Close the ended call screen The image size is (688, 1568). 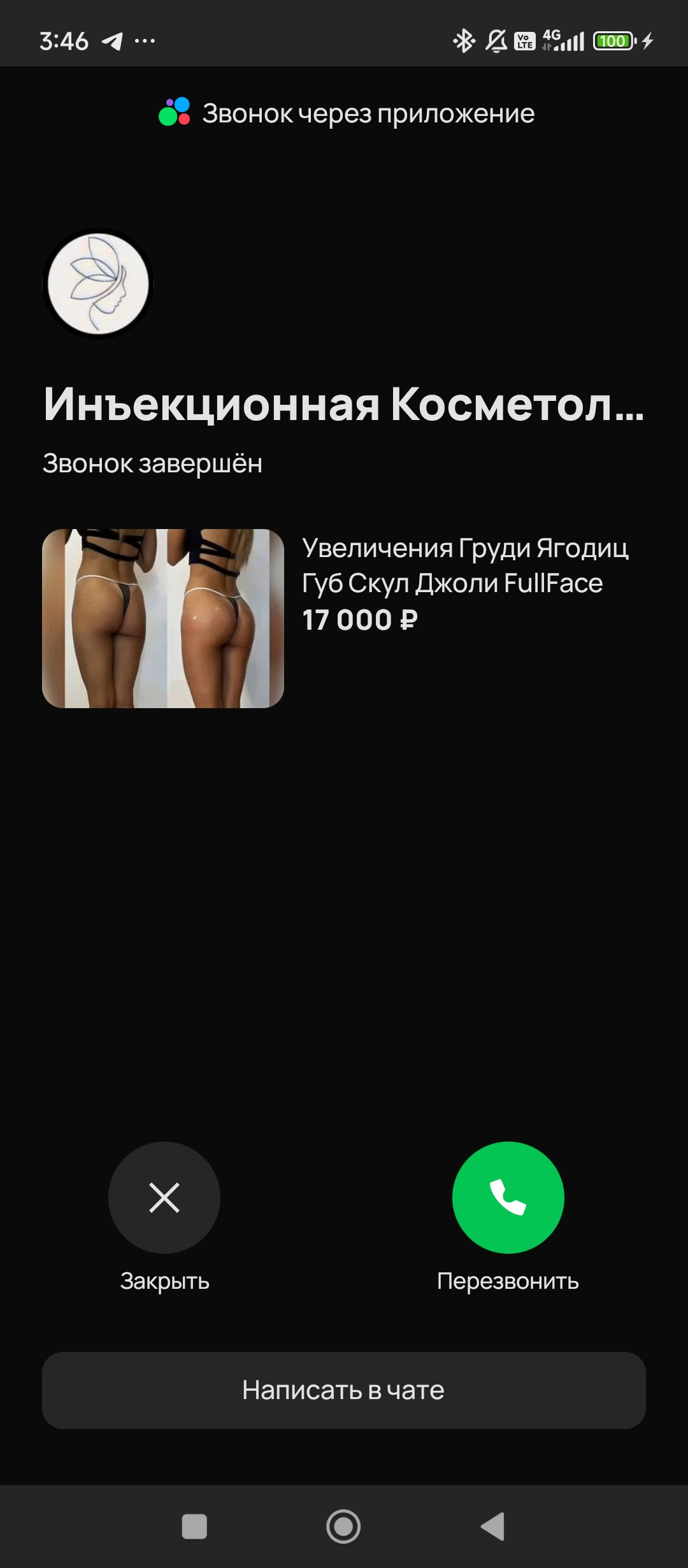164,1197
